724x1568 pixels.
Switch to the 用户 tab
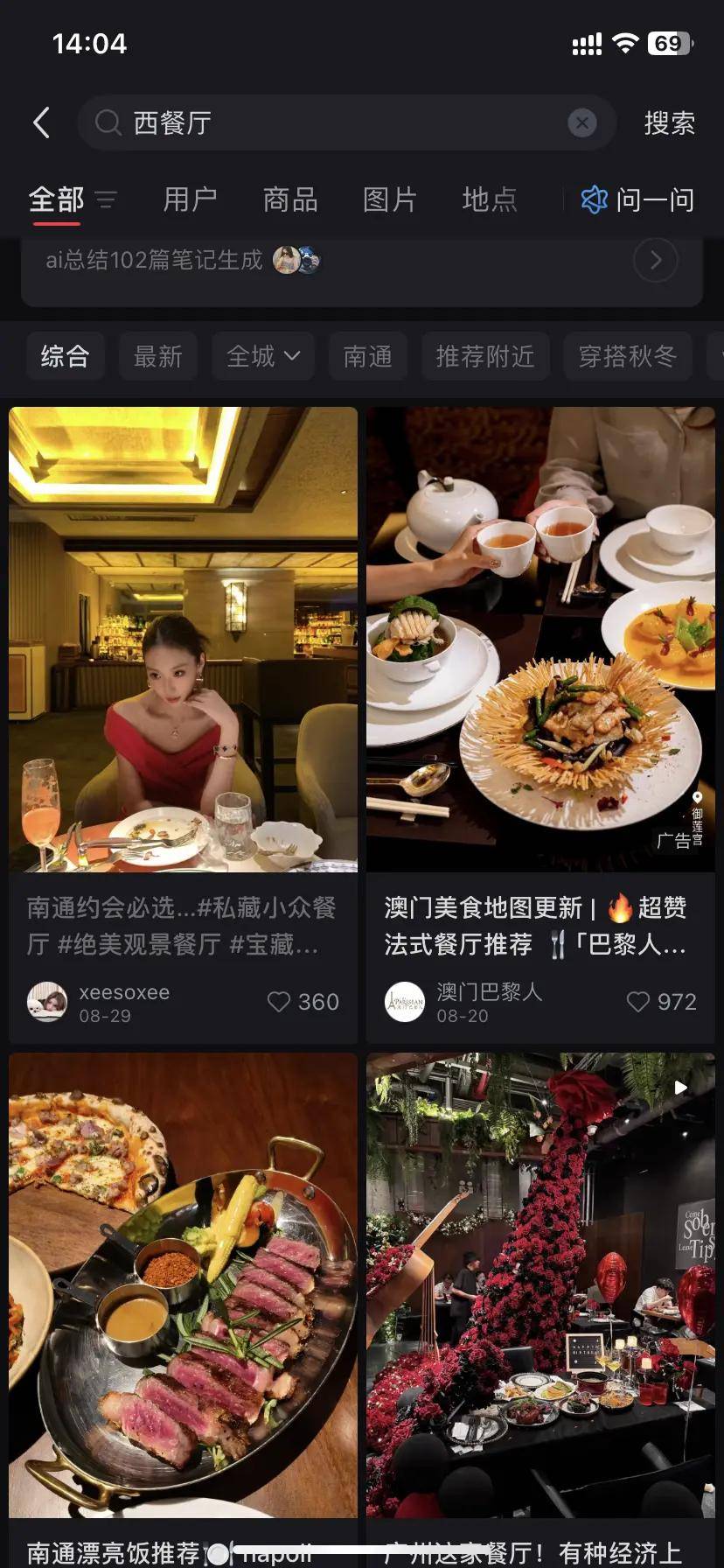tap(190, 200)
